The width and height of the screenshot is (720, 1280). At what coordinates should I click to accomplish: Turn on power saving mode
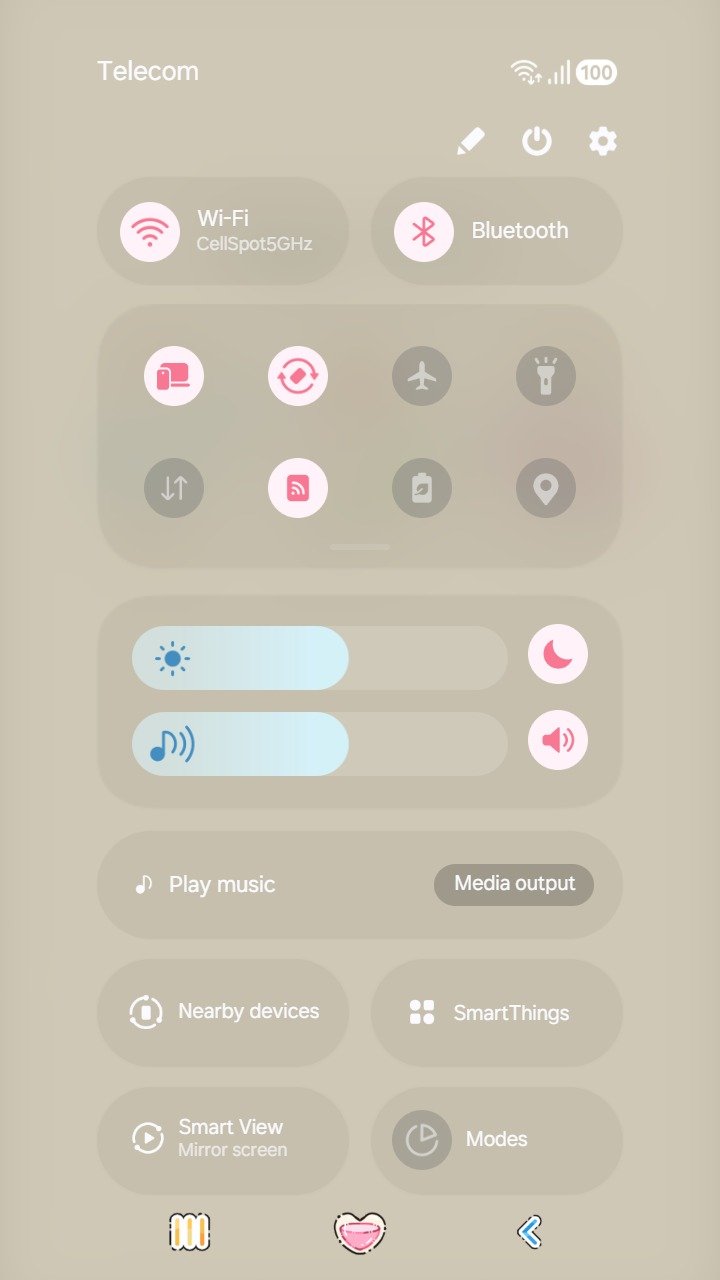[x=422, y=488]
